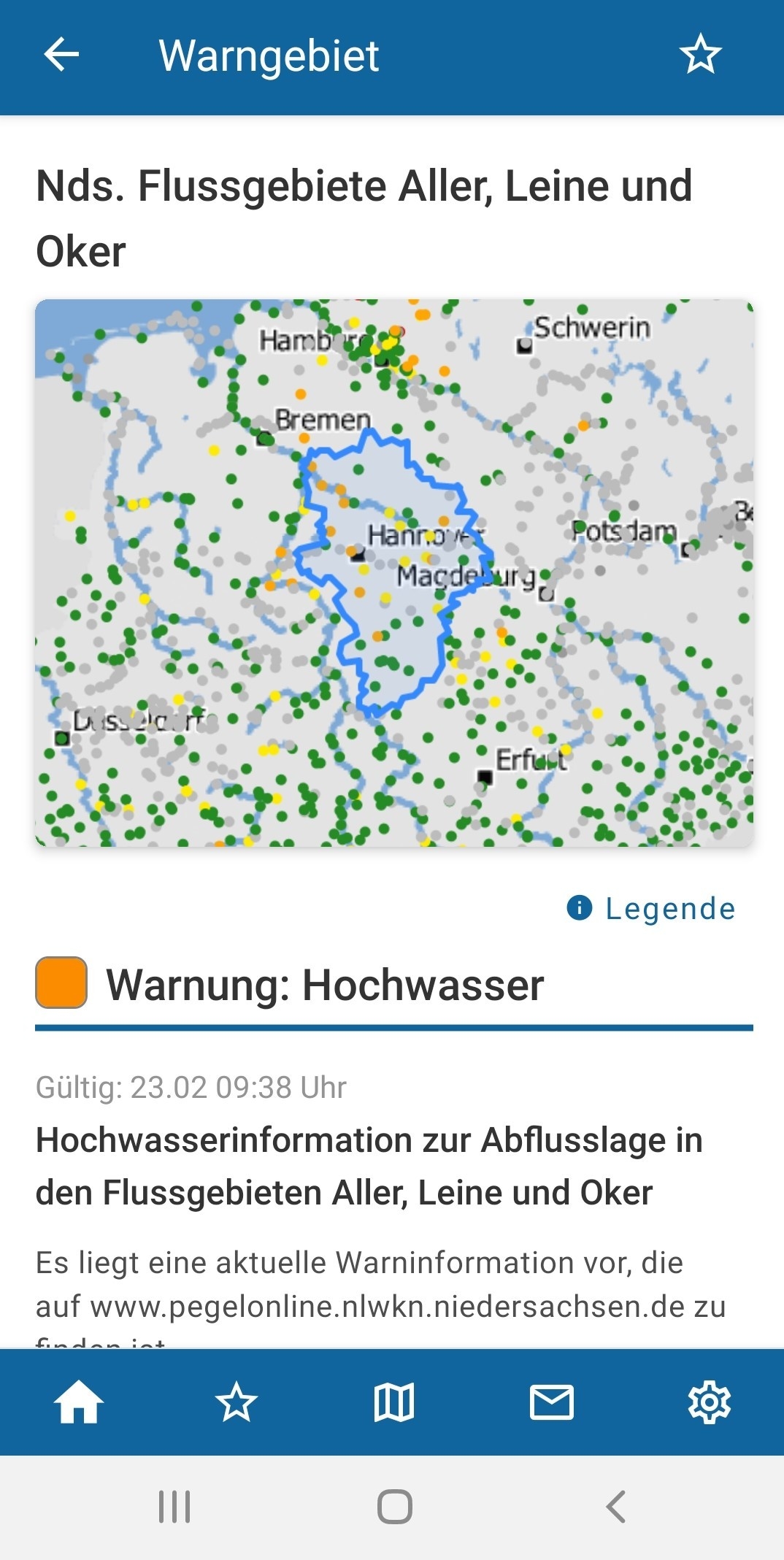Switch to the favorites star tab
Screen dimensions: 784x1560
237,1402
